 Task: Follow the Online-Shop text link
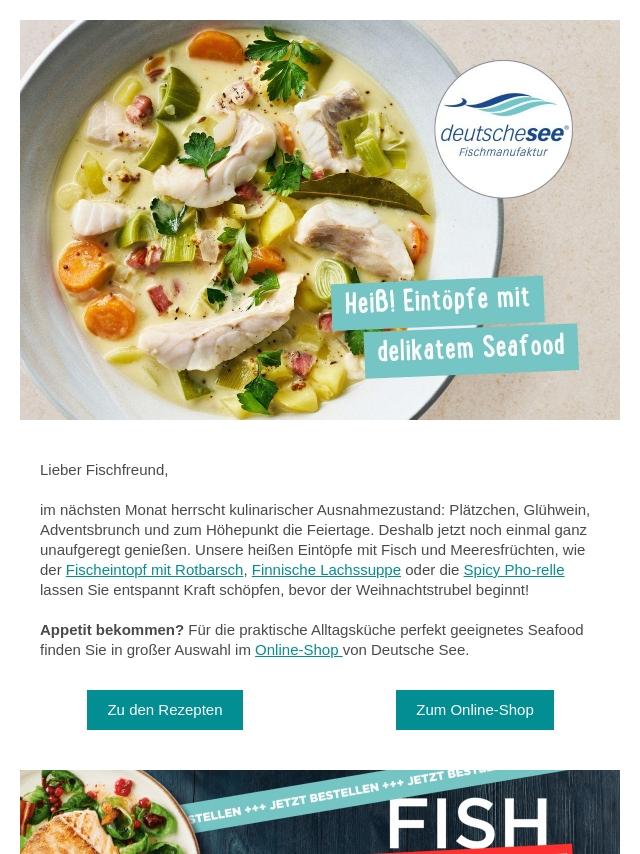coord(297,650)
